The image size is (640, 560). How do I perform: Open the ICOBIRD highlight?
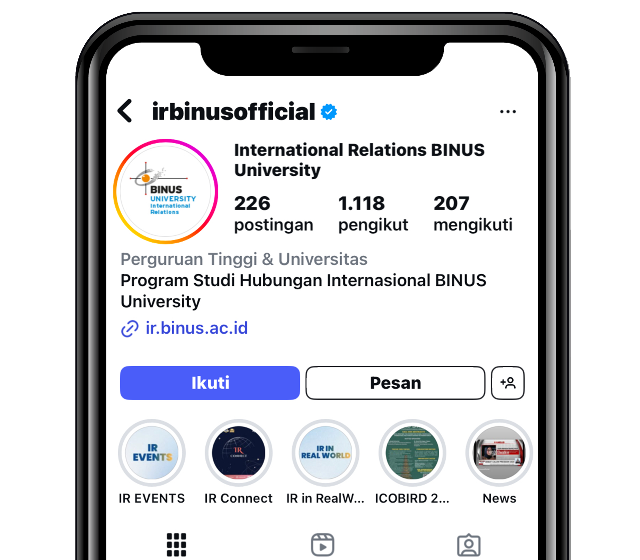point(412,453)
